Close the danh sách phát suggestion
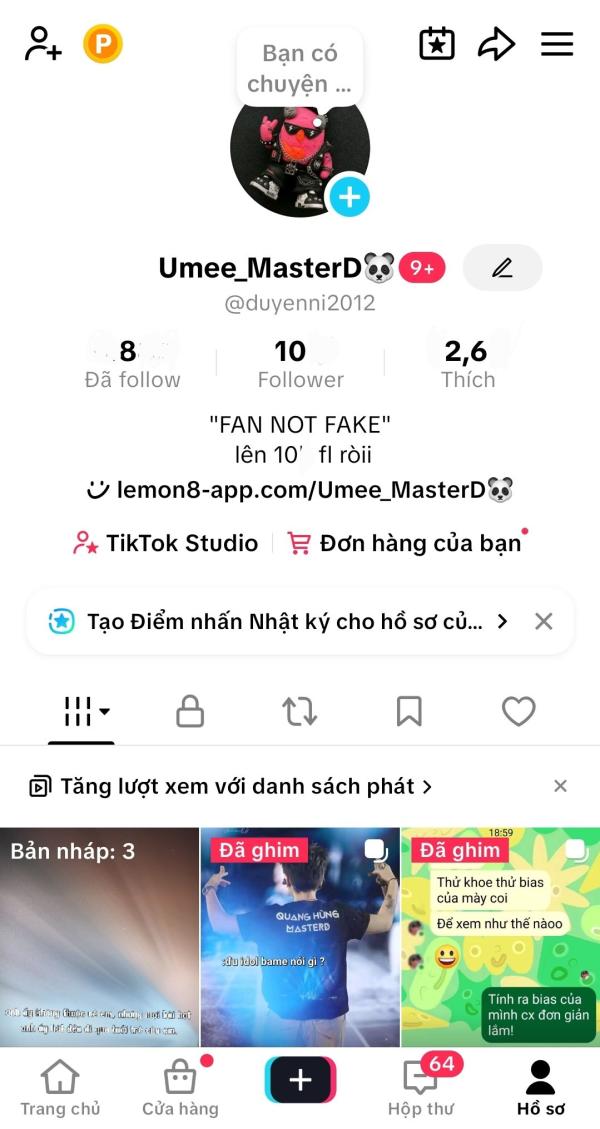Viewport: 600px width, 1129px height. click(560, 786)
